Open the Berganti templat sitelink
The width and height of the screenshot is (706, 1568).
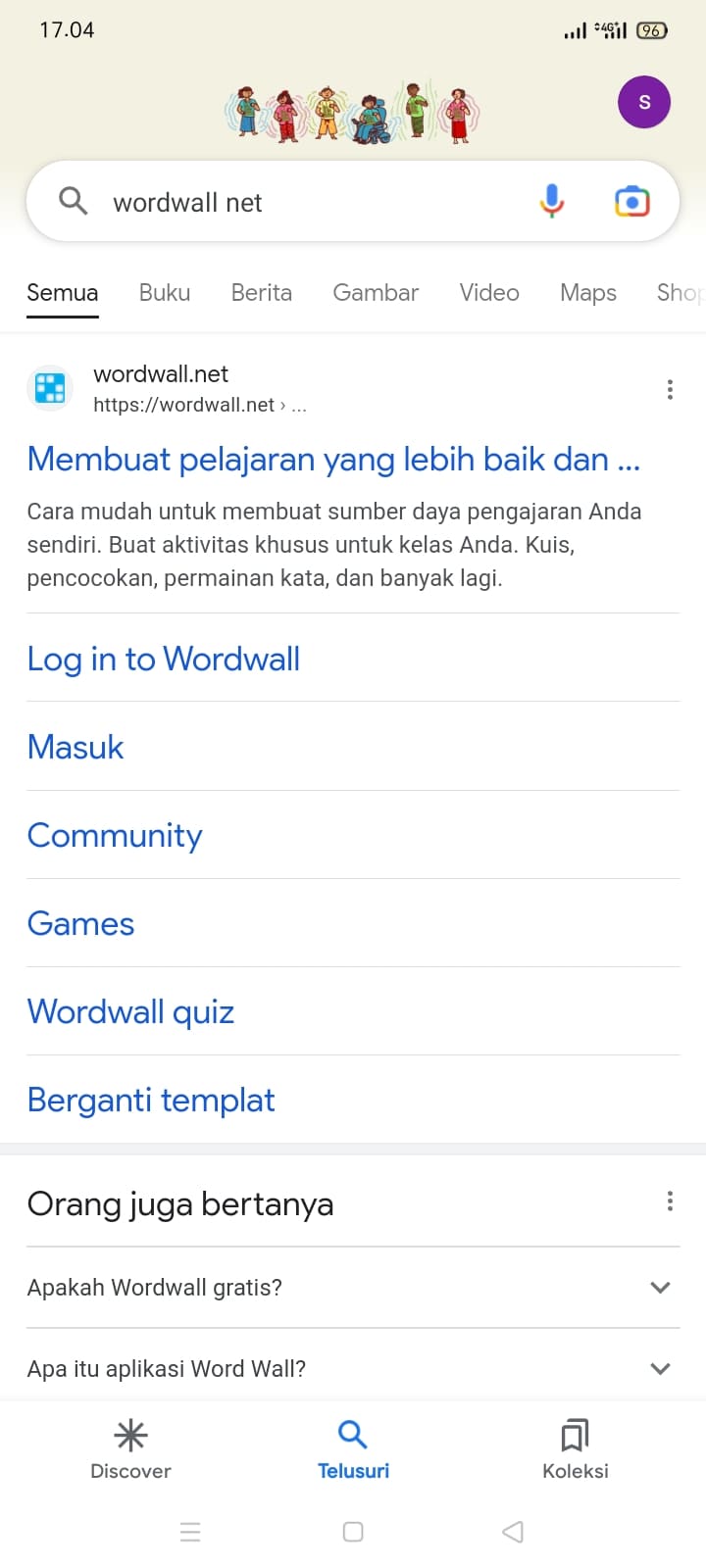pyautogui.click(x=151, y=1100)
